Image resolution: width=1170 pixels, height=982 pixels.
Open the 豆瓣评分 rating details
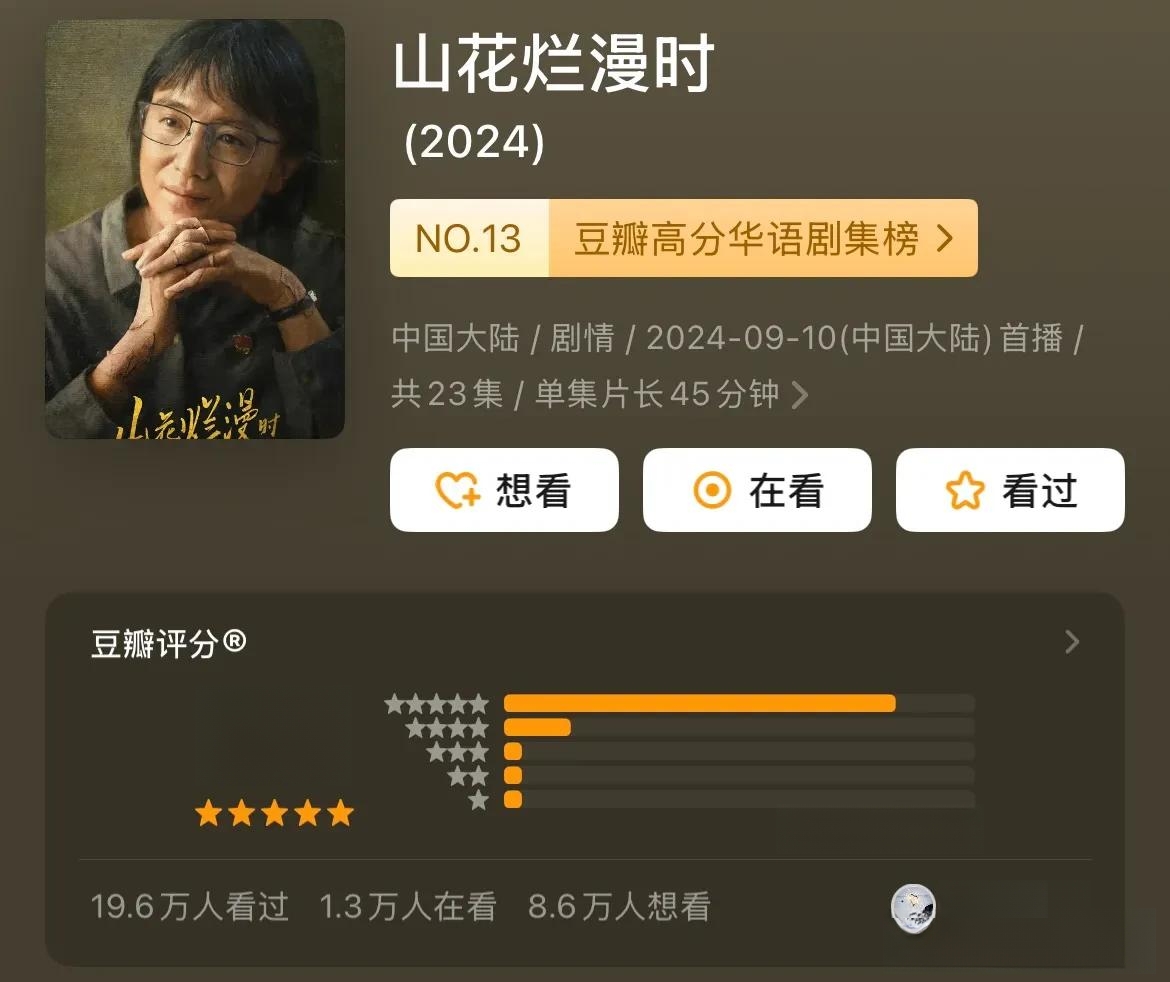(1071, 642)
